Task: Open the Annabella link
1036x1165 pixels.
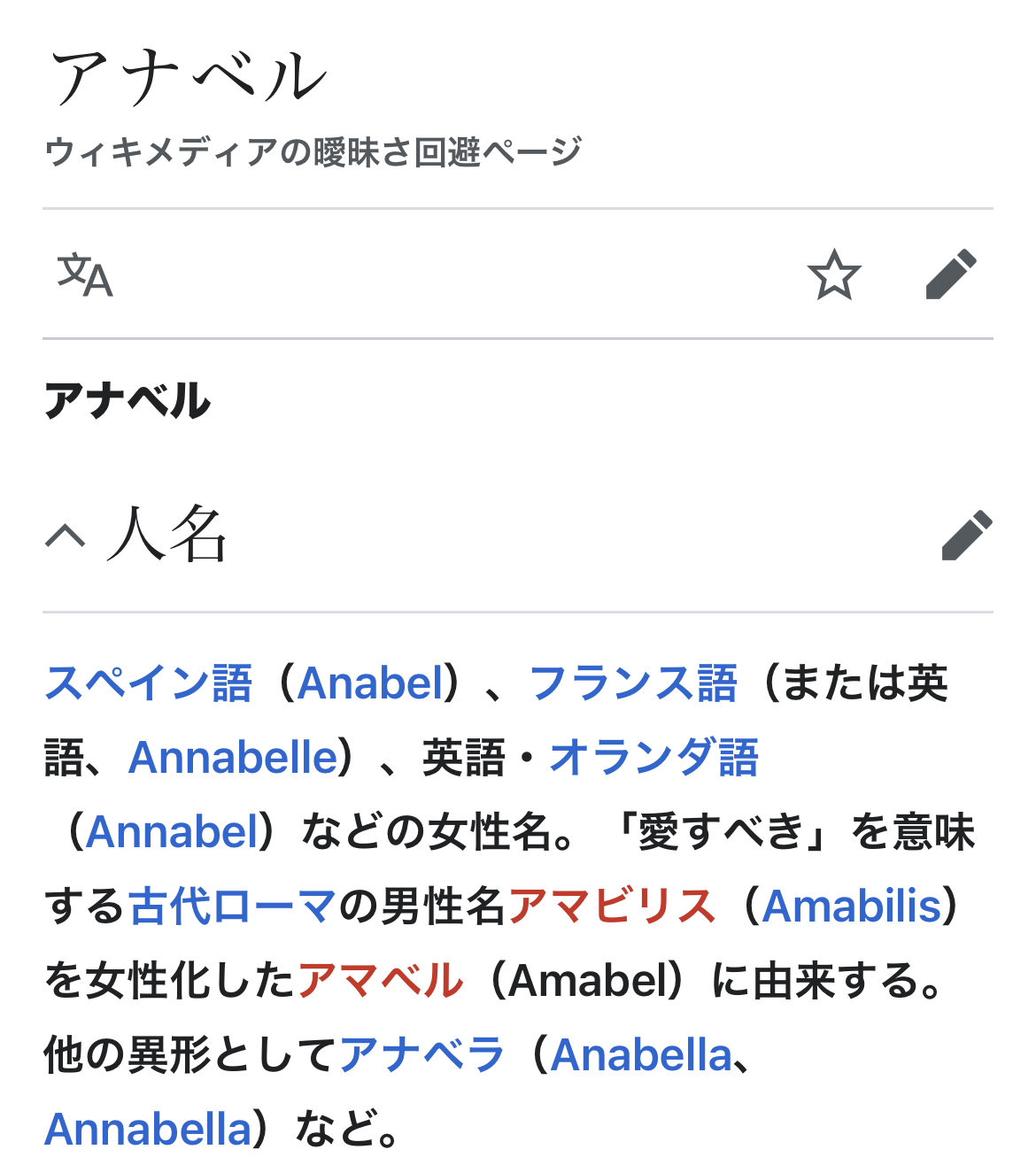Action: tap(149, 1130)
